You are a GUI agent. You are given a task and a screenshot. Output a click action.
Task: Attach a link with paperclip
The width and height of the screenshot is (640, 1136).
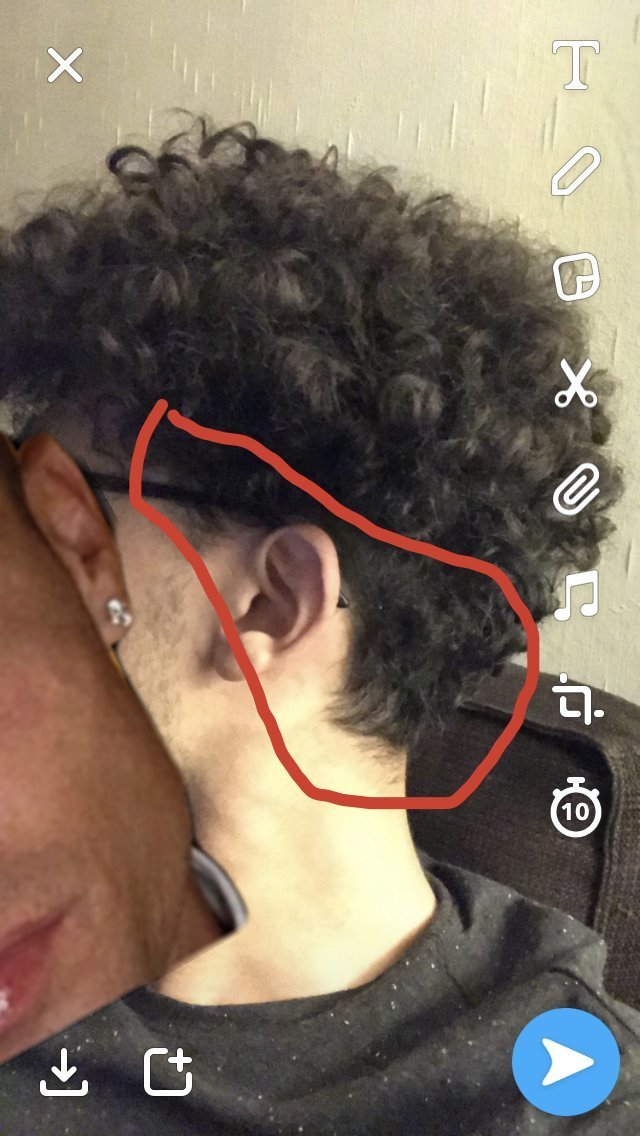point(577,490)
